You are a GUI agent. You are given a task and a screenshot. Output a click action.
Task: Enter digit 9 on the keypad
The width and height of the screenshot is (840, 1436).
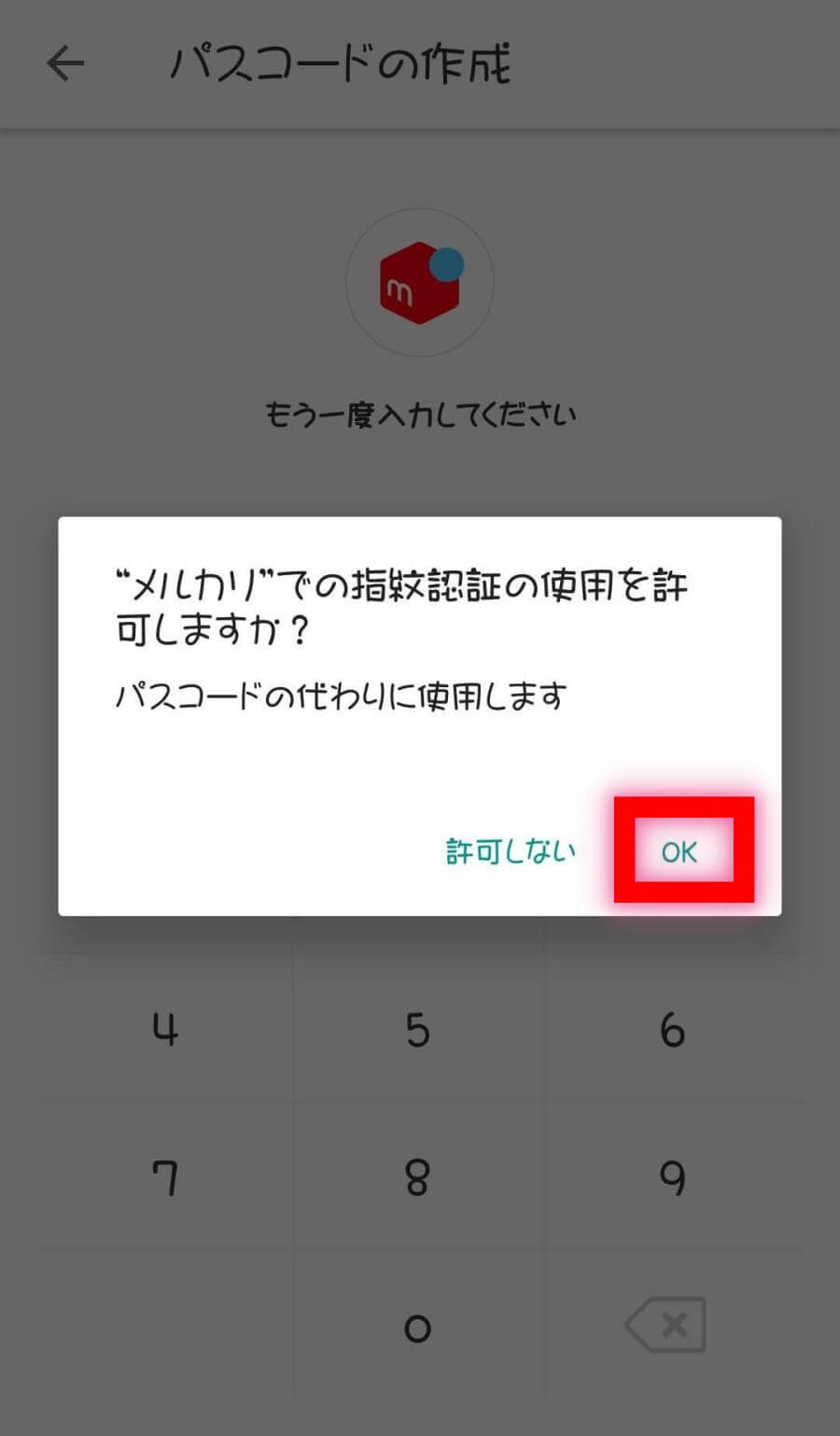click(x=672, y=1177)
